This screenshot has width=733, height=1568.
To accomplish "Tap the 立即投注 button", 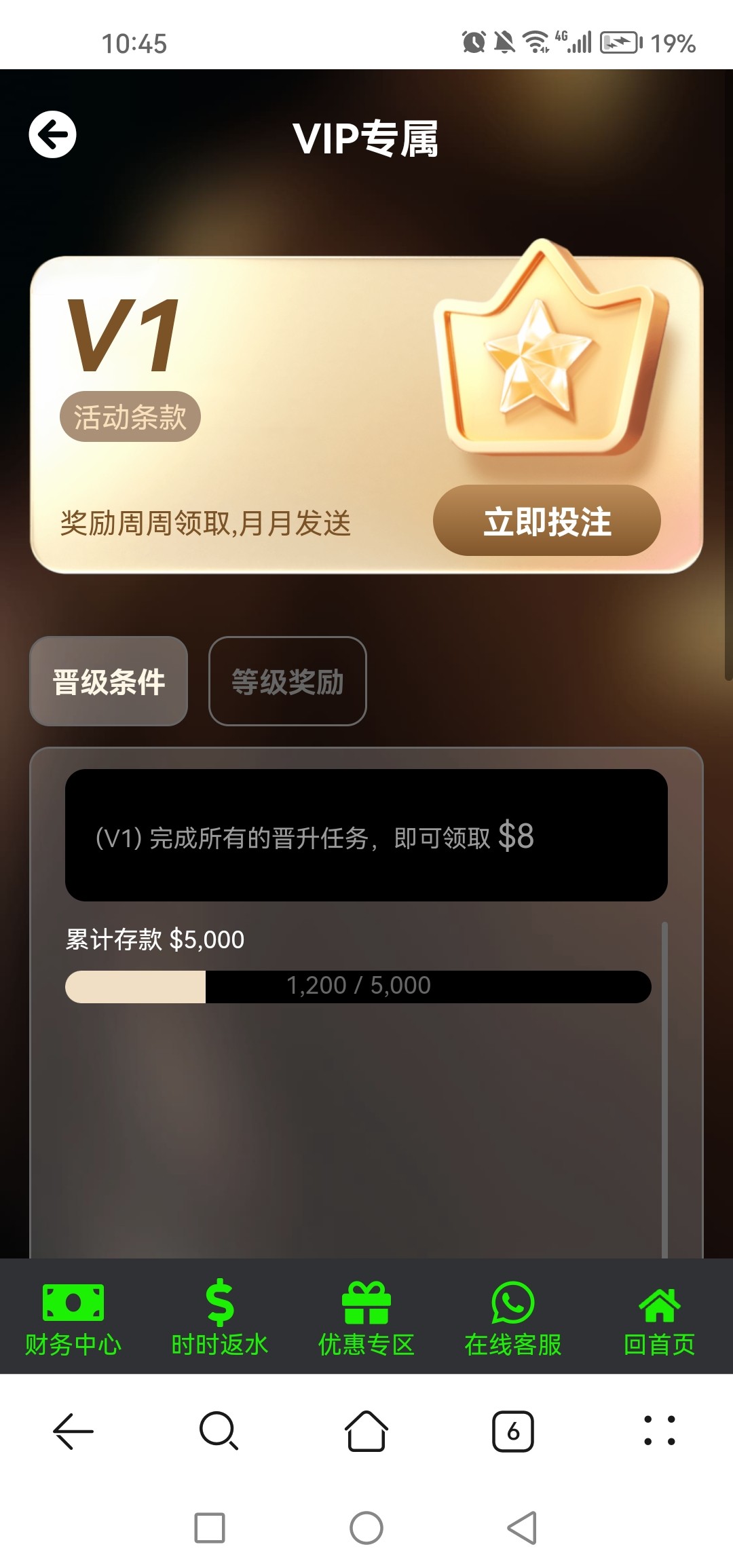I will [546, 521].
